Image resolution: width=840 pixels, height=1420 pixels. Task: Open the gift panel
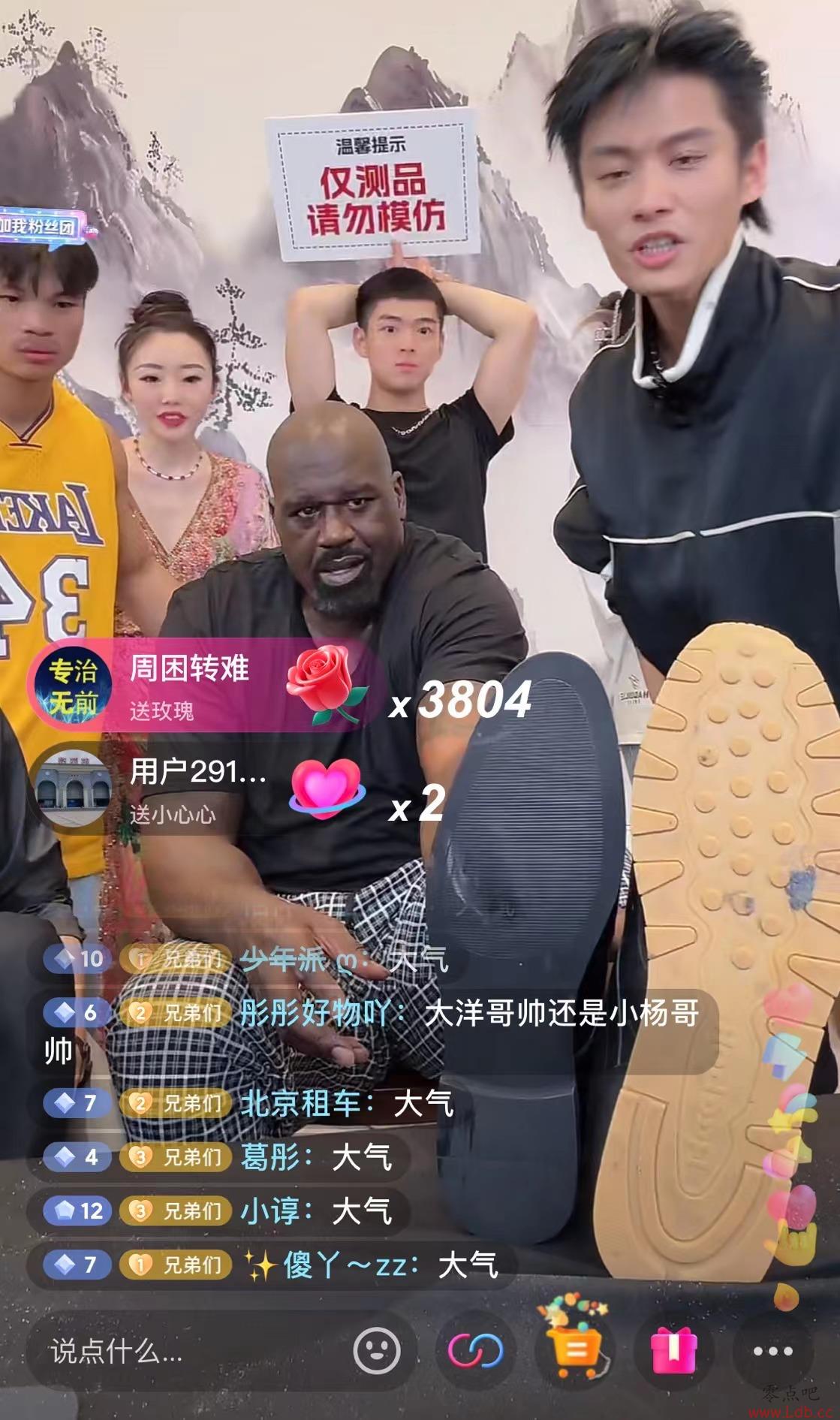[673, 1351]
